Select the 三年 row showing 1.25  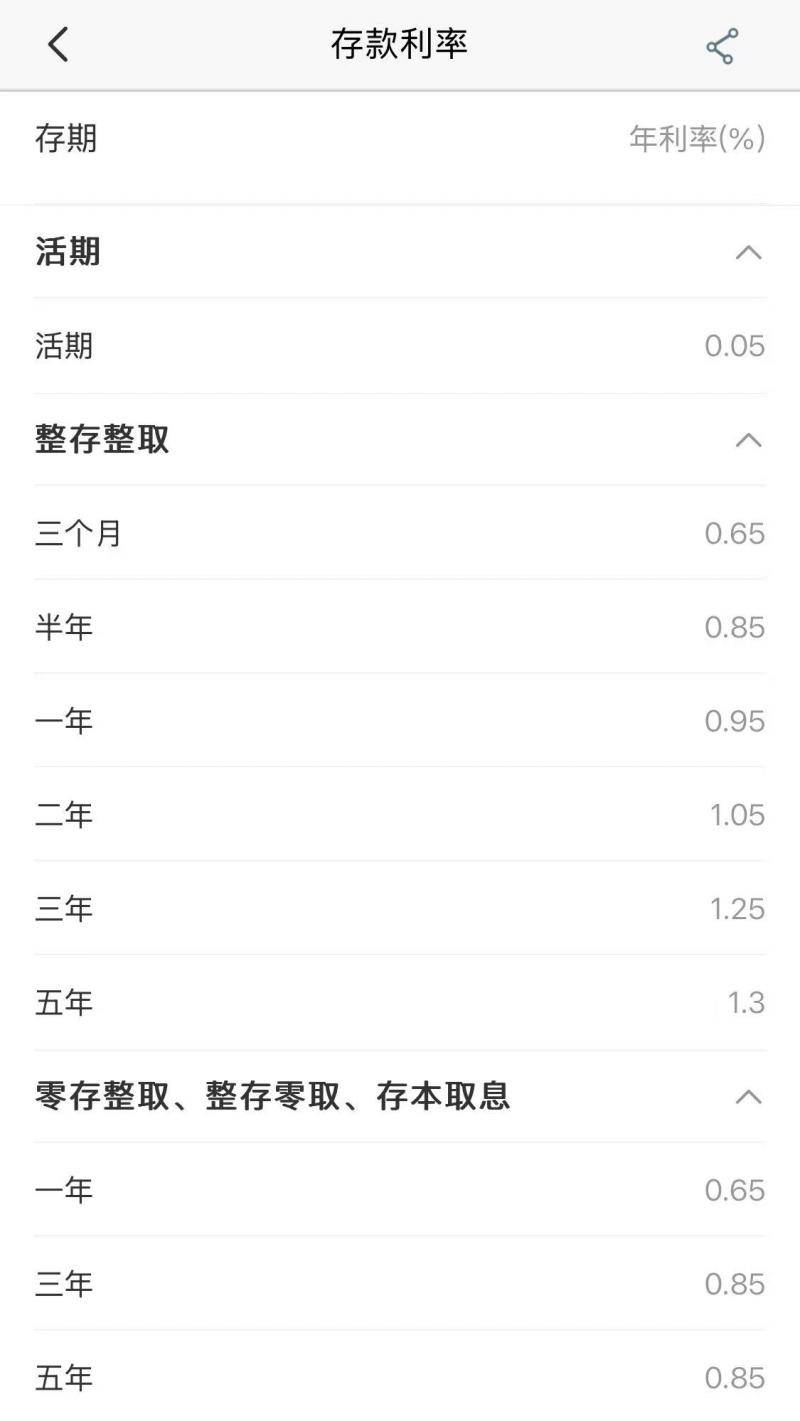point(400,908)
